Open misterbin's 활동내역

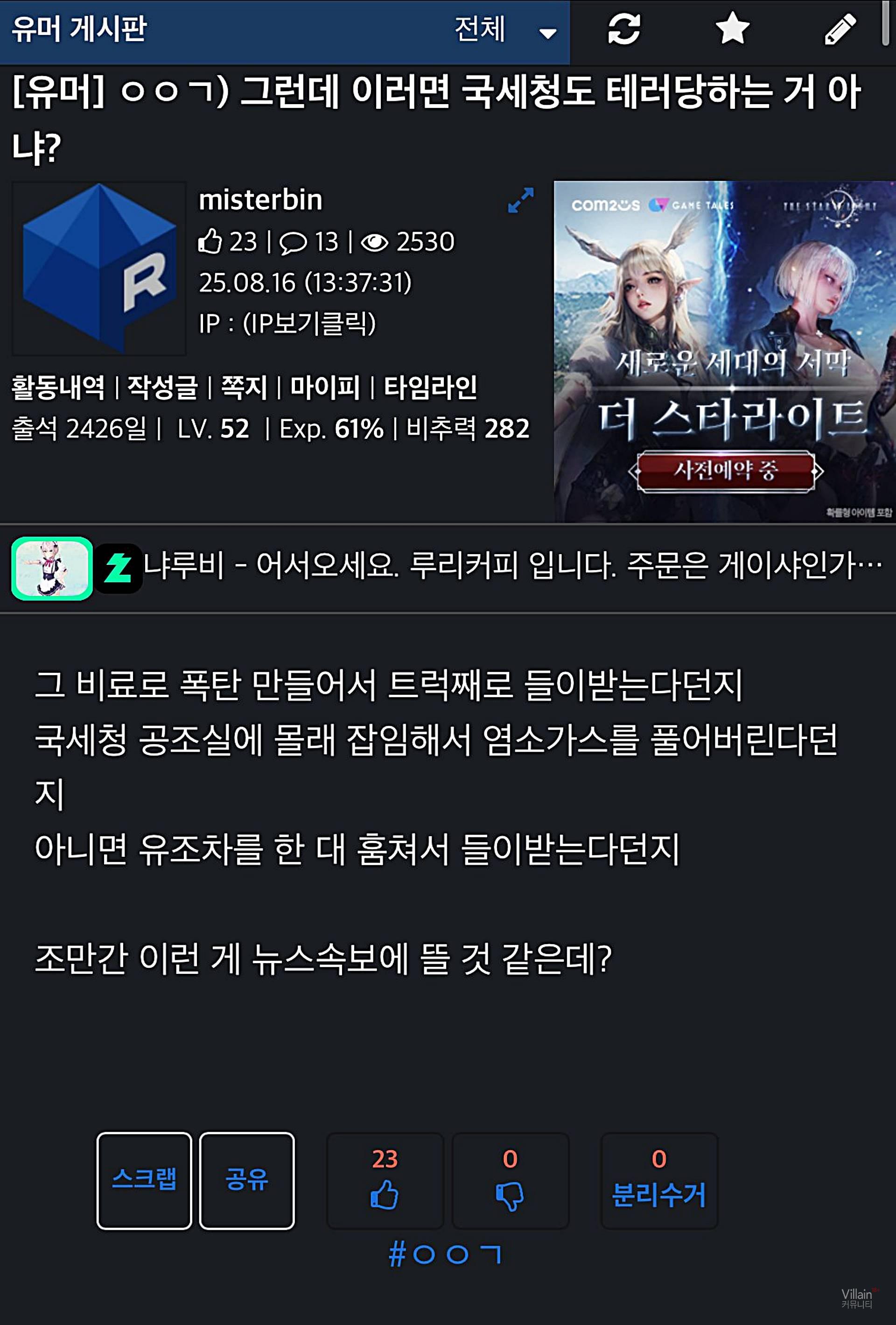click(58, 388)
